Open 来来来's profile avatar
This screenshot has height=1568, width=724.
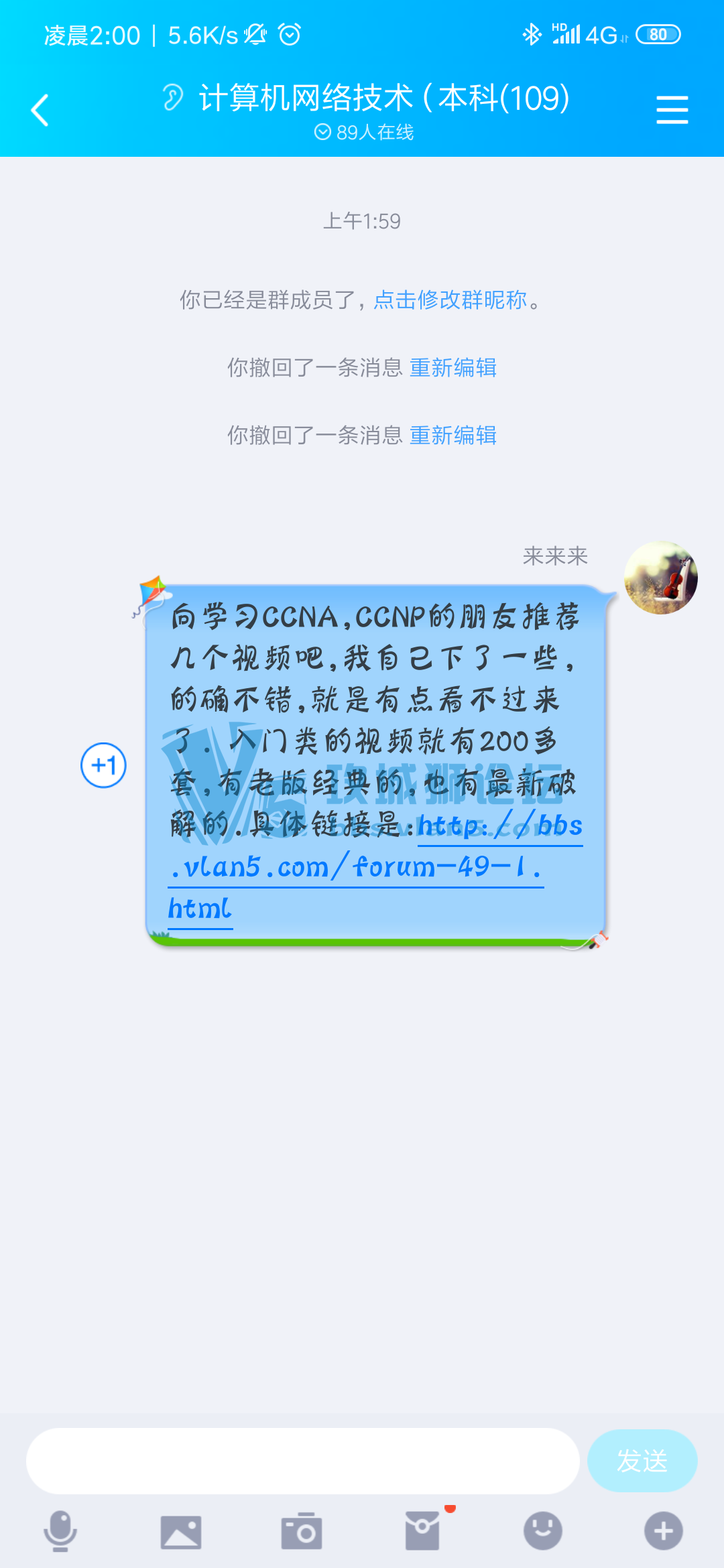(x=660, y=578)
